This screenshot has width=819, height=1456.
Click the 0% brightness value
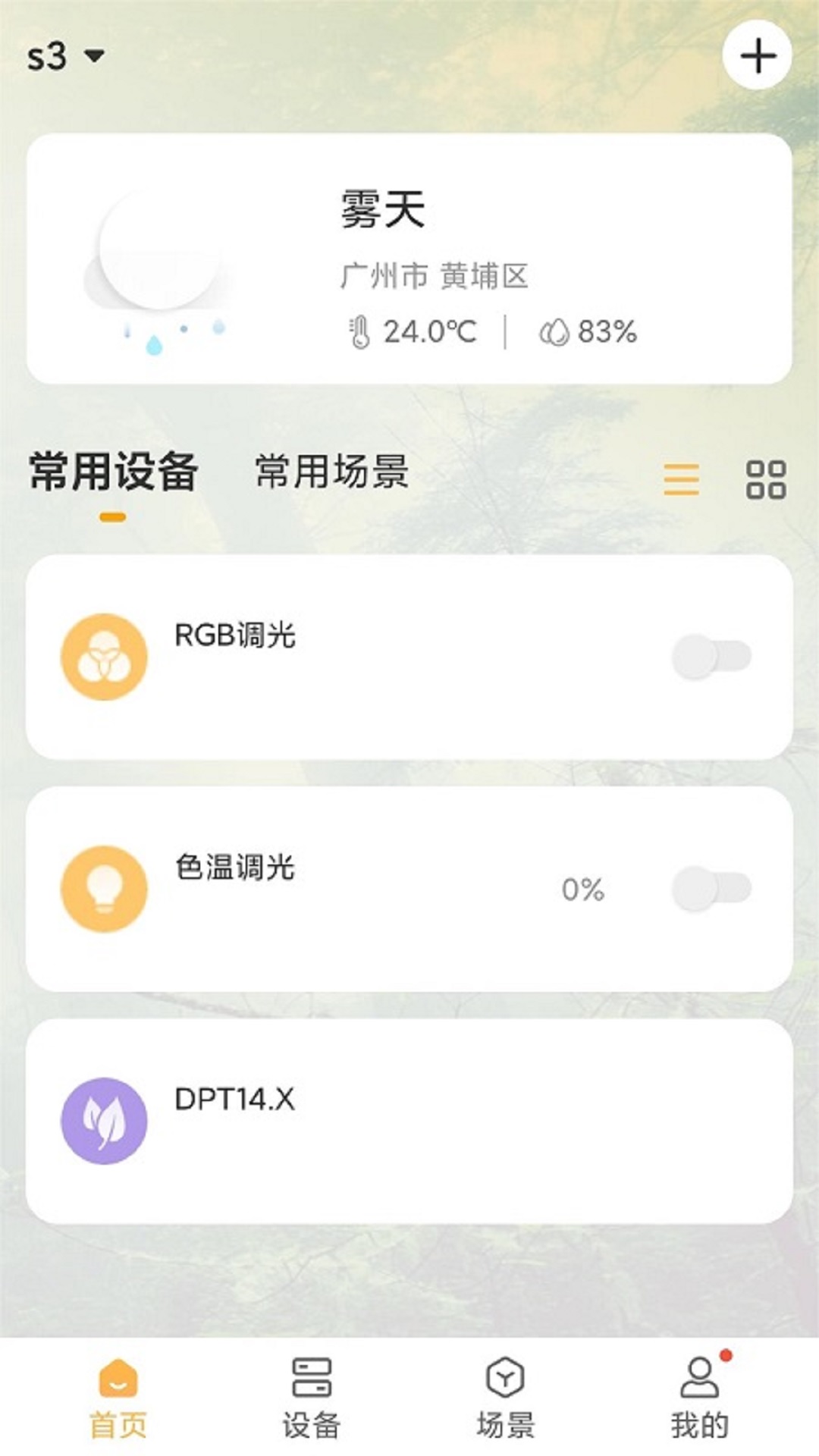pos(584,887)
